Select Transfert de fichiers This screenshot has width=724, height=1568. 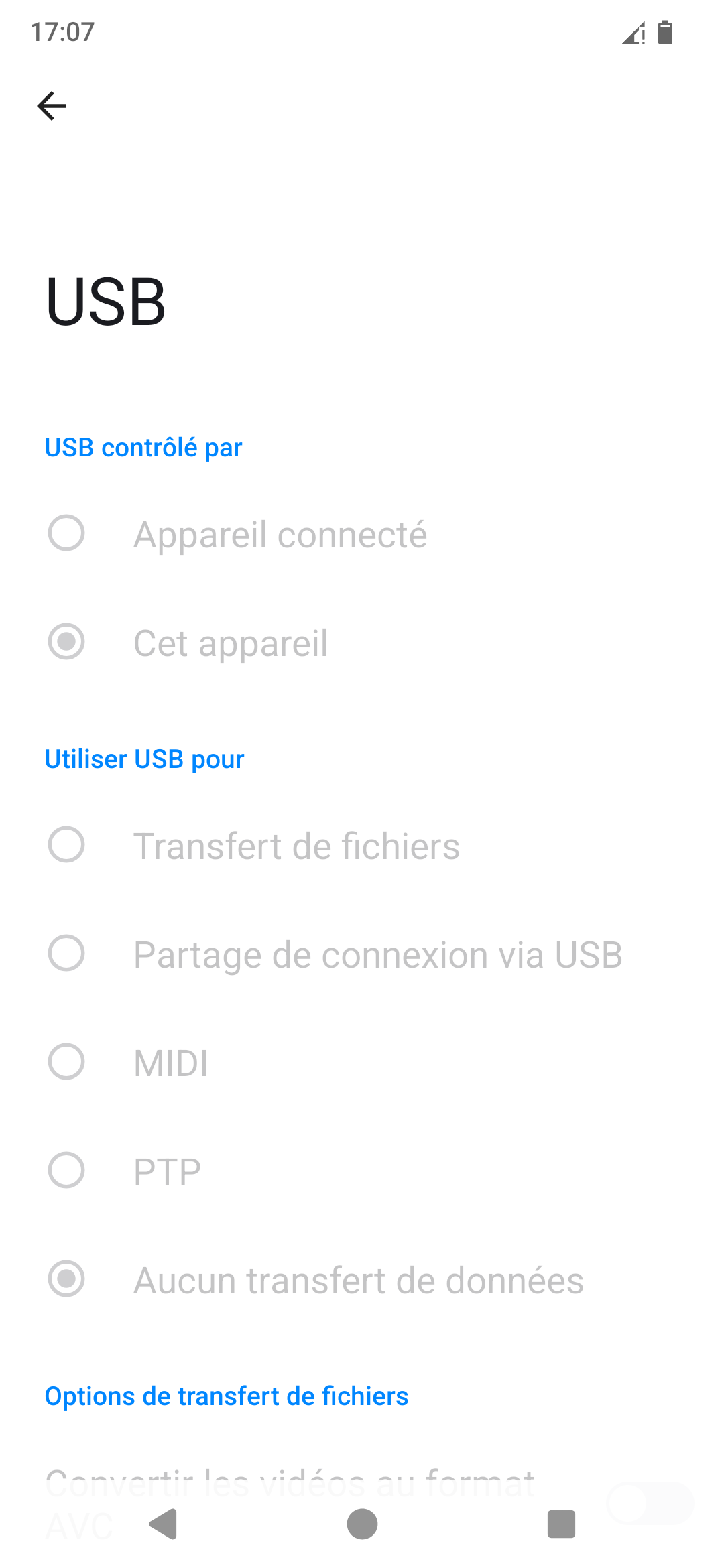coord(362,846)
